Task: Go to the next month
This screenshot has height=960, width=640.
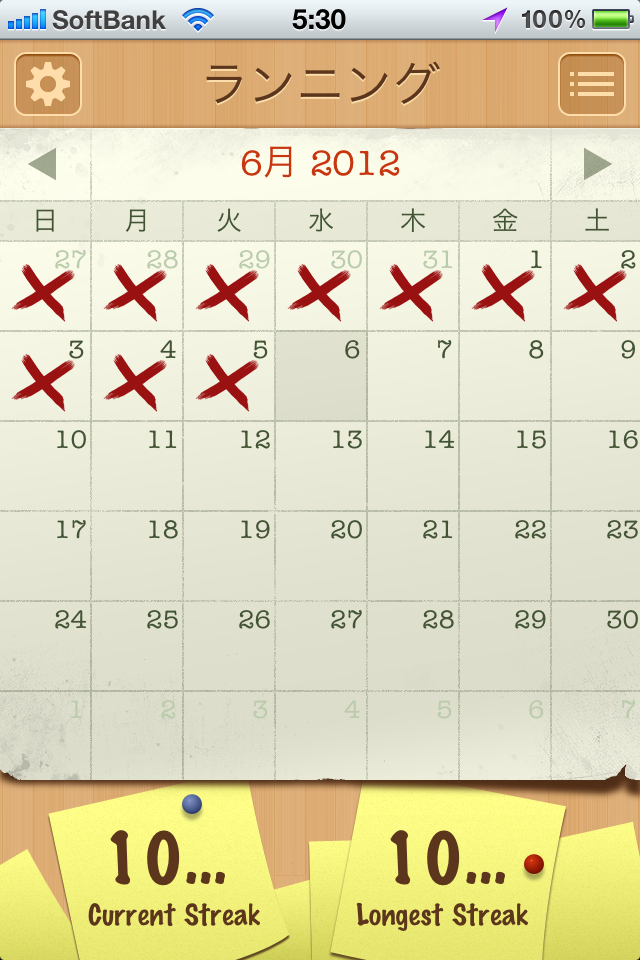Action: pos(597,164)
